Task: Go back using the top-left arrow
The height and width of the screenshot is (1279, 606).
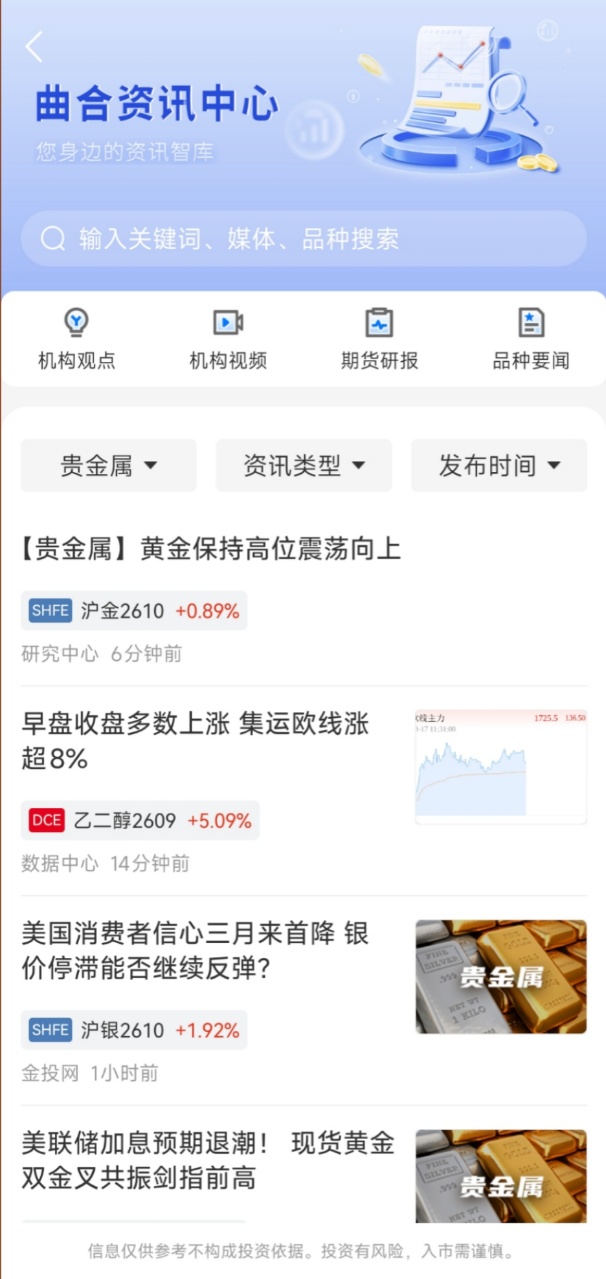Action: (x=35, y=47)
